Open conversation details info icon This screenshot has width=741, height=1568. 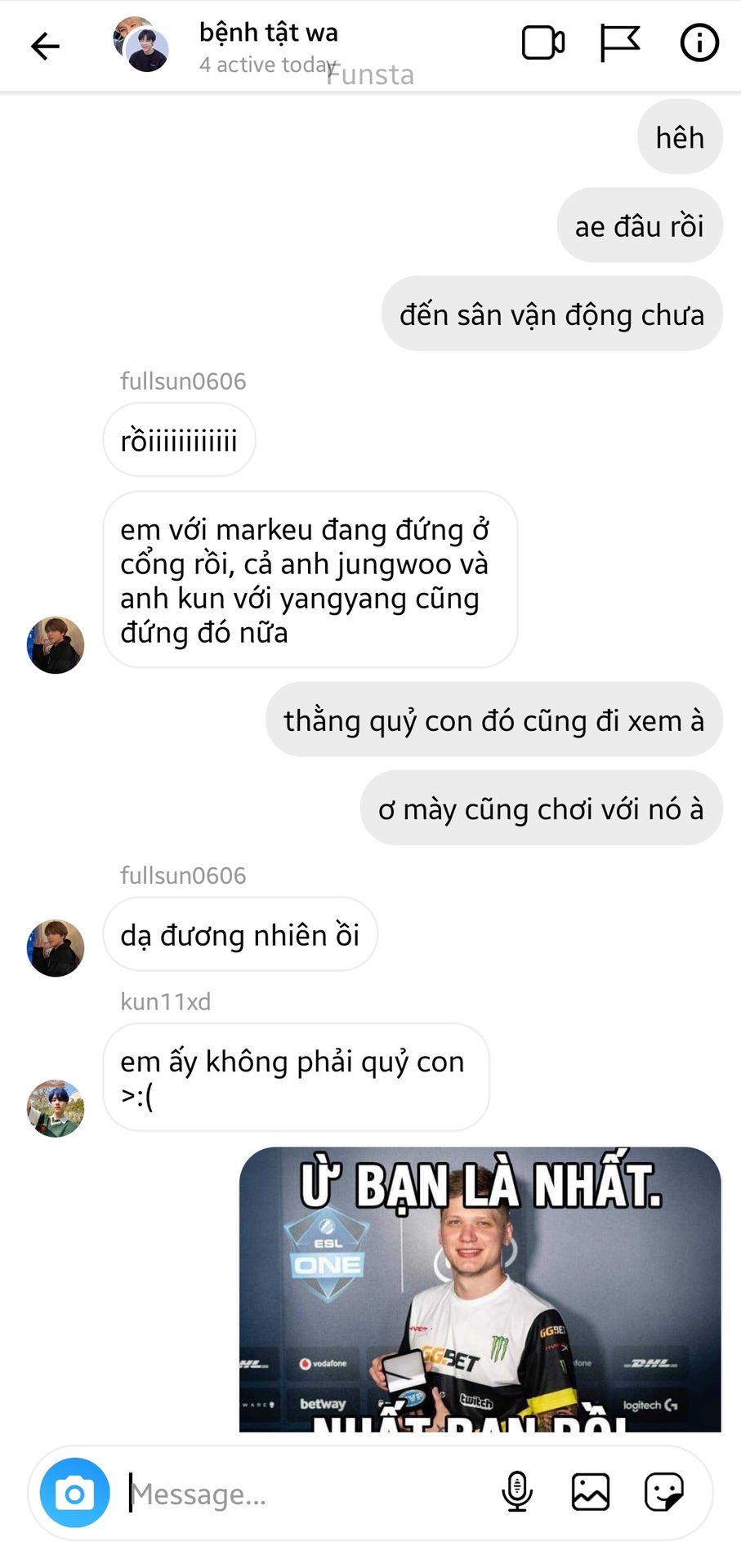pos(699,43)
